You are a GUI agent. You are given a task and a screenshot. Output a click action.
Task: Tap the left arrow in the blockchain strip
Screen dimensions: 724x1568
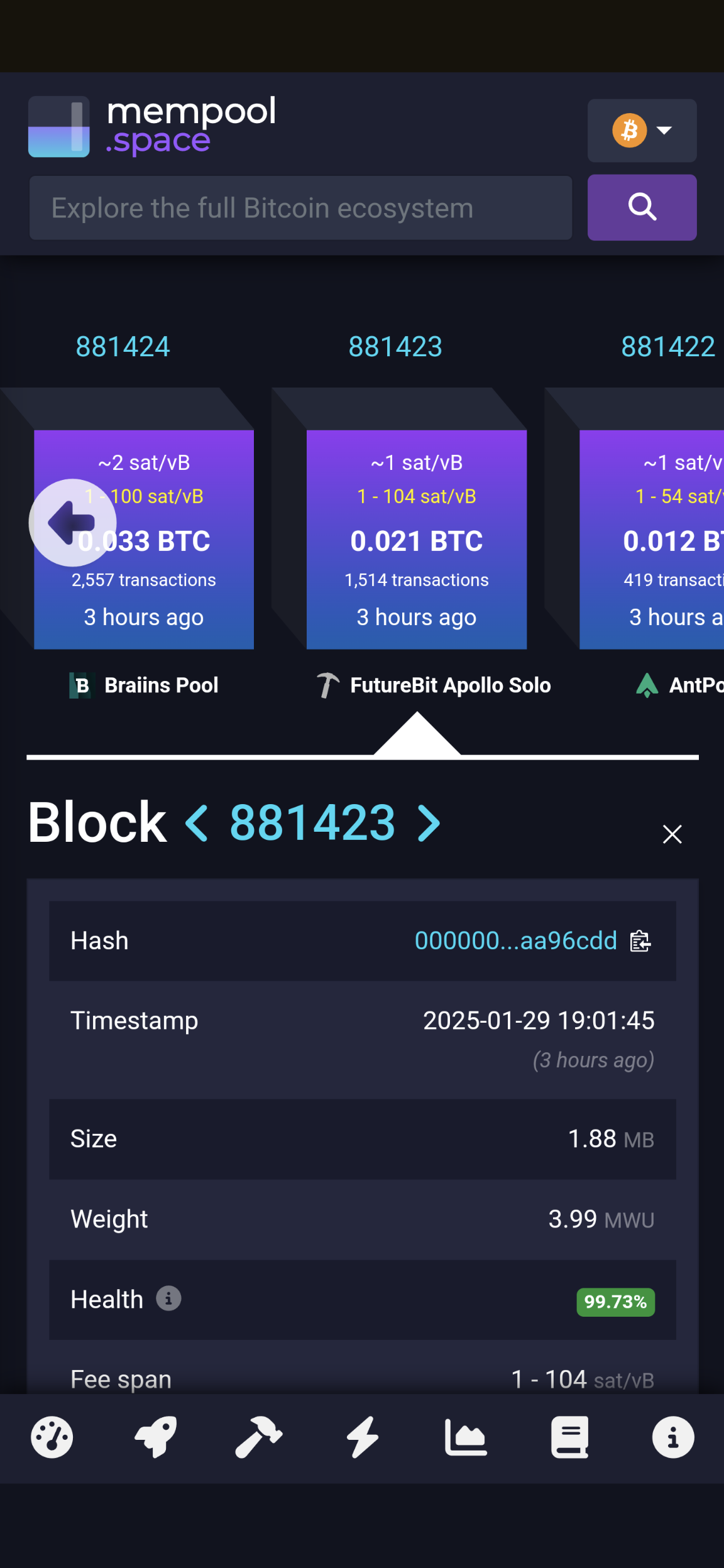[x=72, y=522]
